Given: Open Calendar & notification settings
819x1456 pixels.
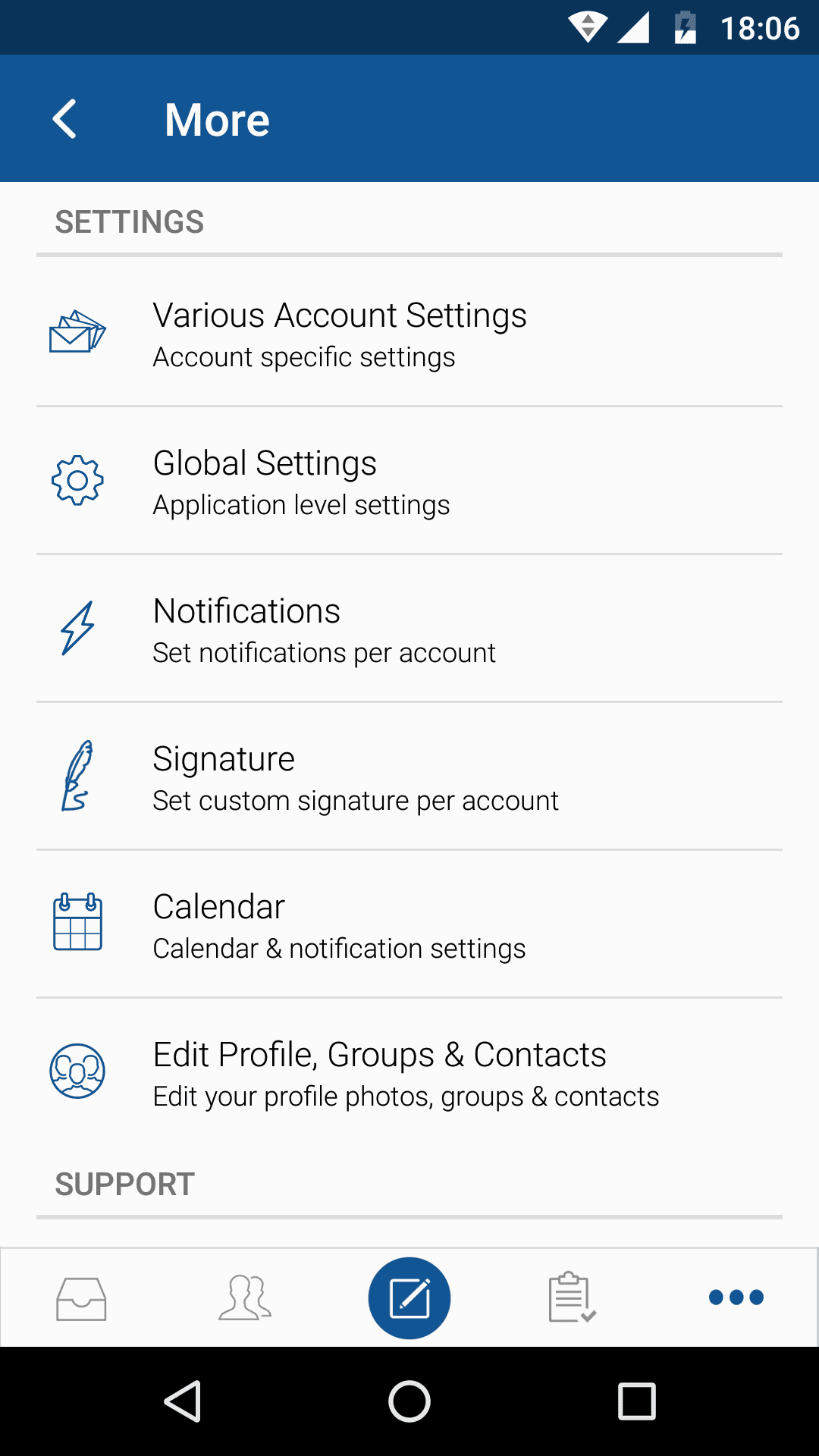Looking at the screenshot, I should tap(409, 925).
